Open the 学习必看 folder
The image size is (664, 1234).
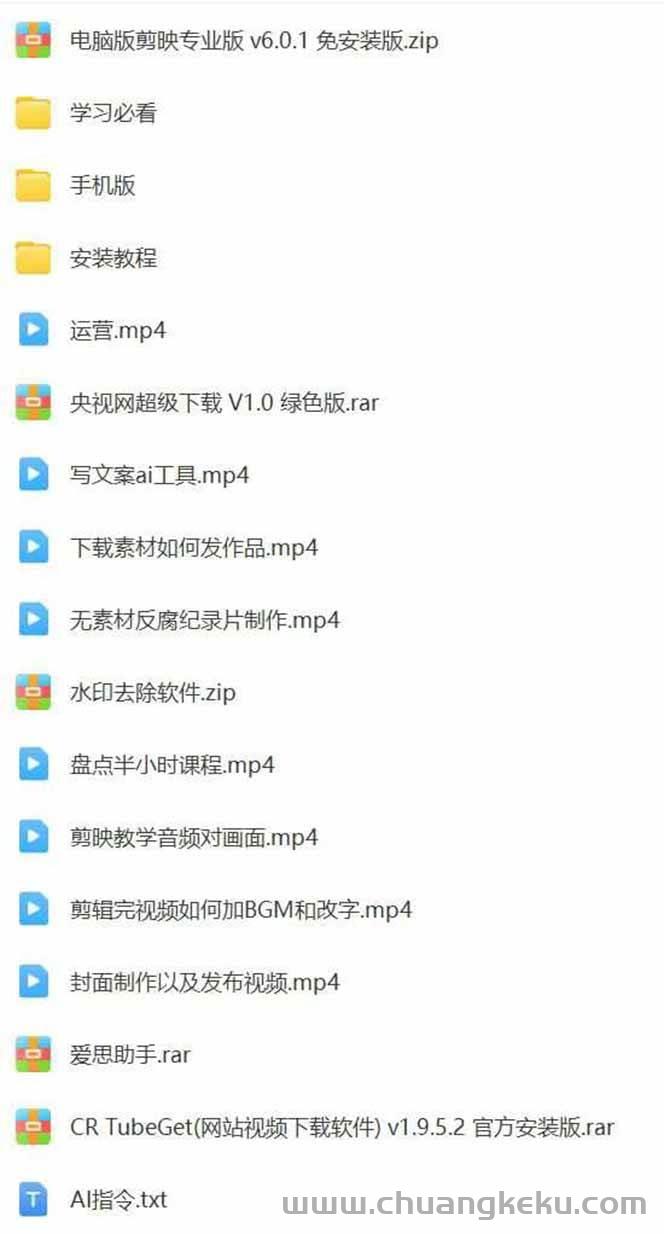[112, 113]
